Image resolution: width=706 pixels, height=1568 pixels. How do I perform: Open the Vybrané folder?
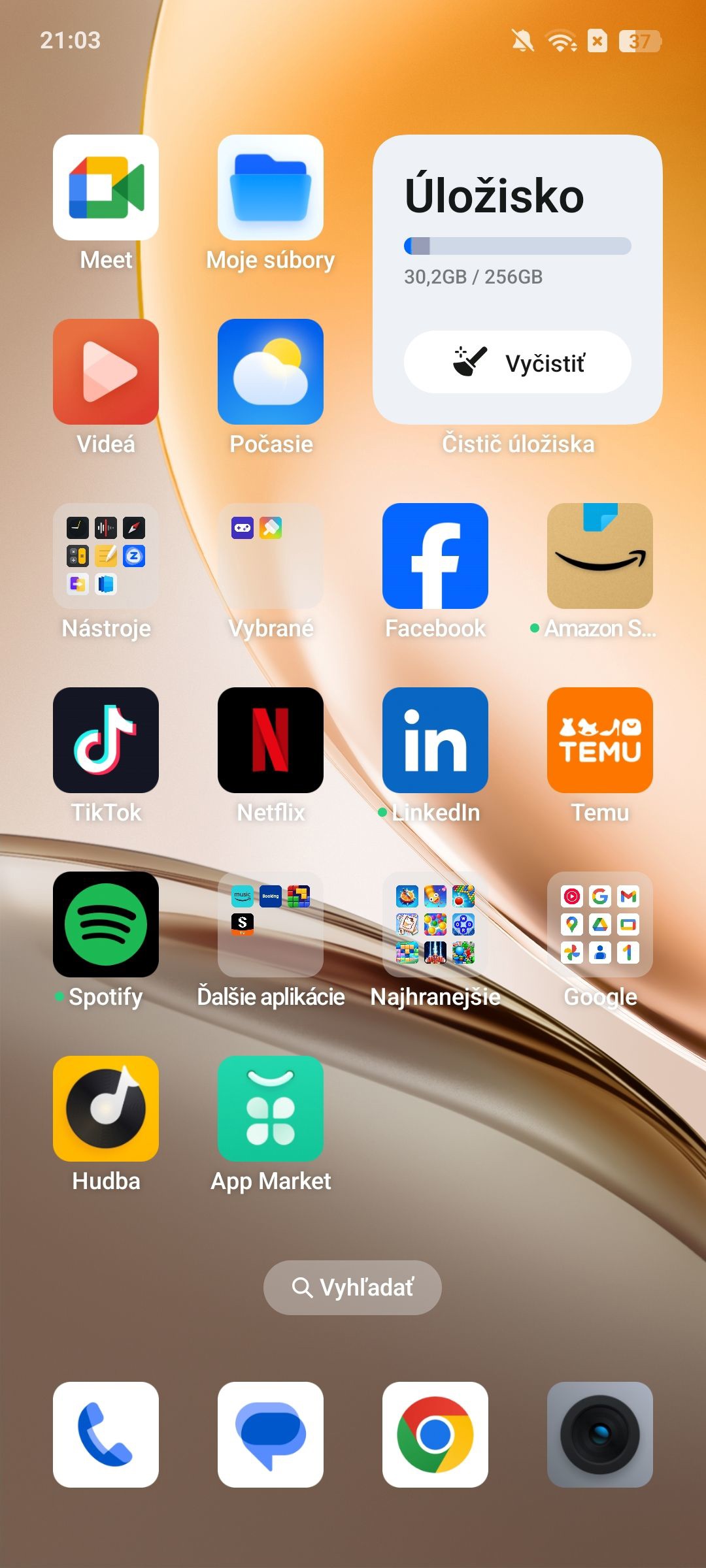click(x=271, y=556)
